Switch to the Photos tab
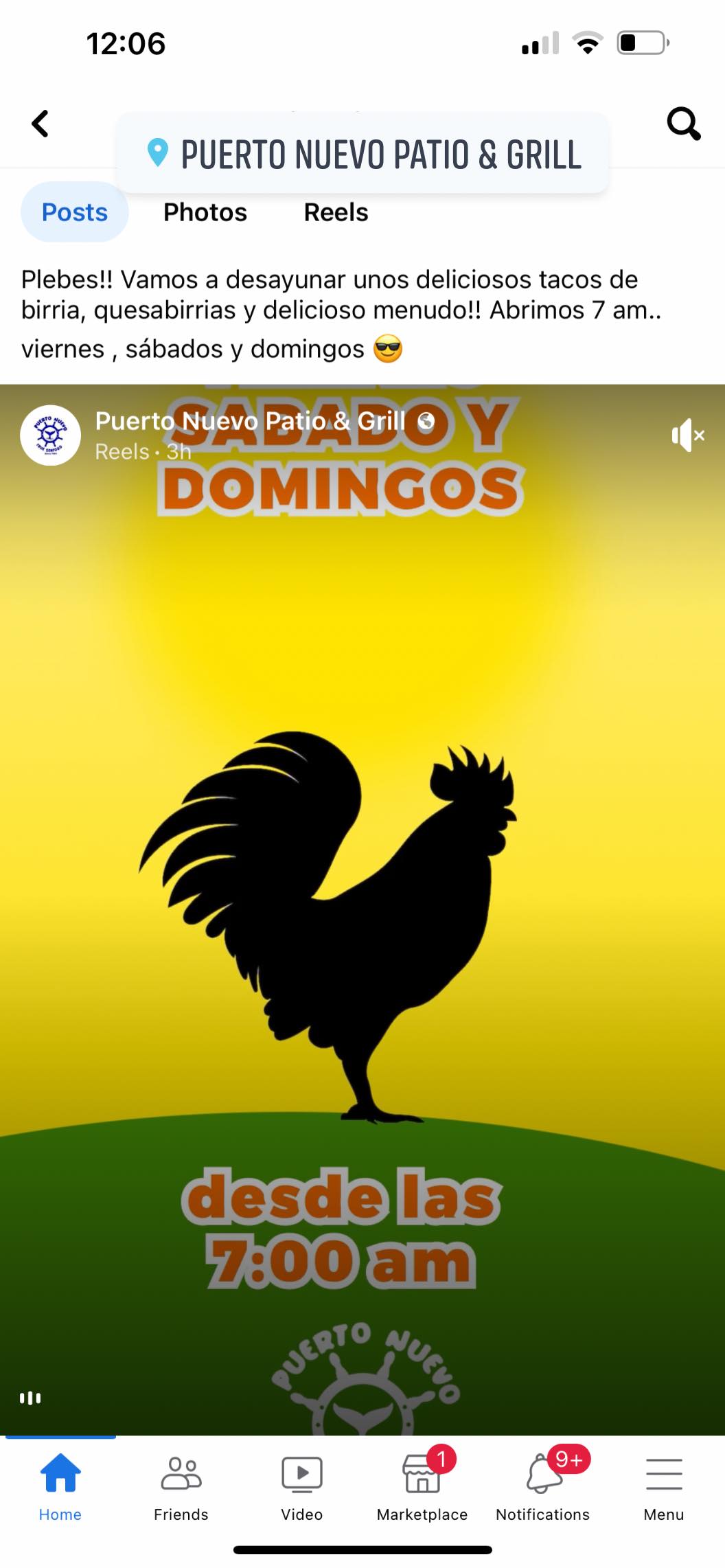 (205, 212)
